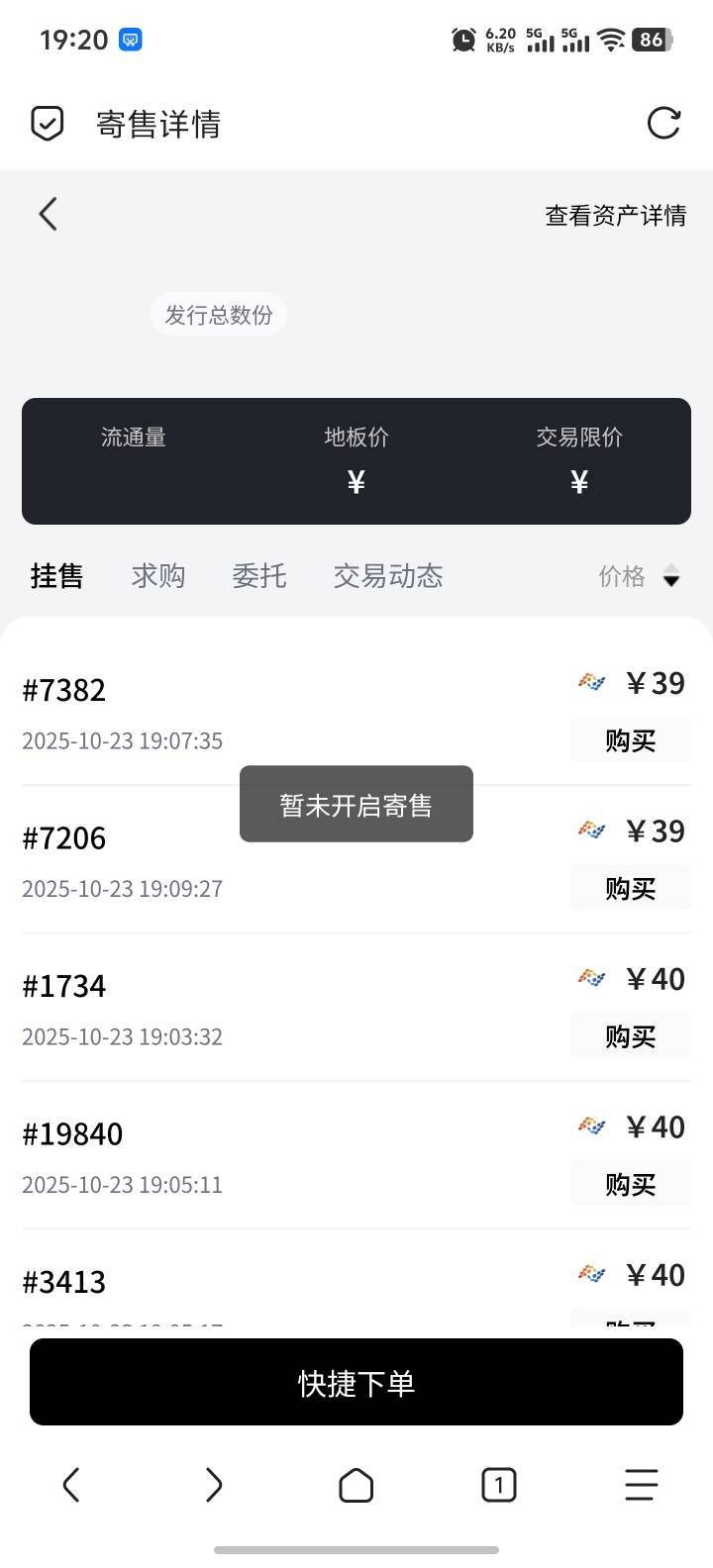Go back using the in-page back arrow
The image size is (713, 1568).
(x=48, y=214)
